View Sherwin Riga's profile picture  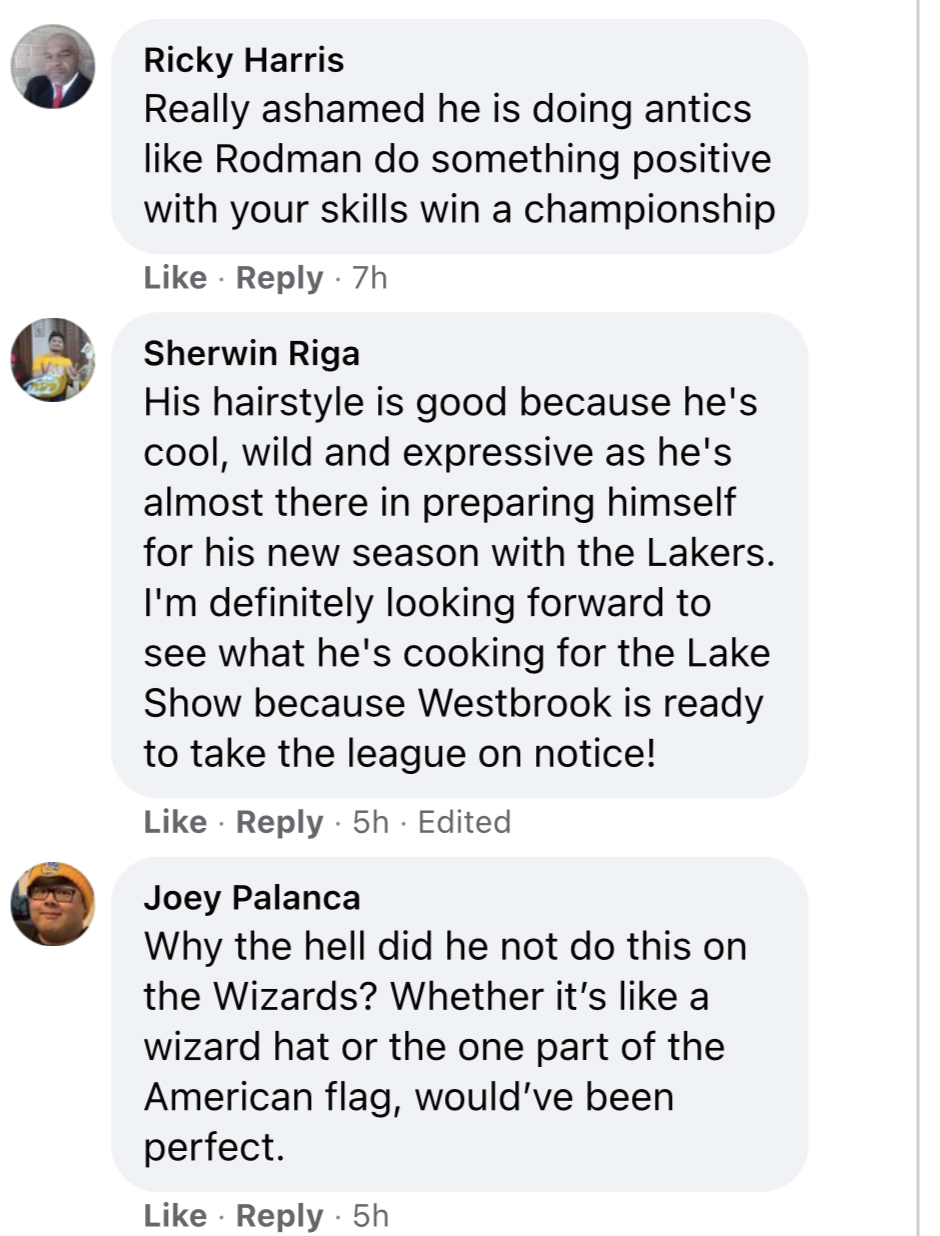[x=53, y=360]
